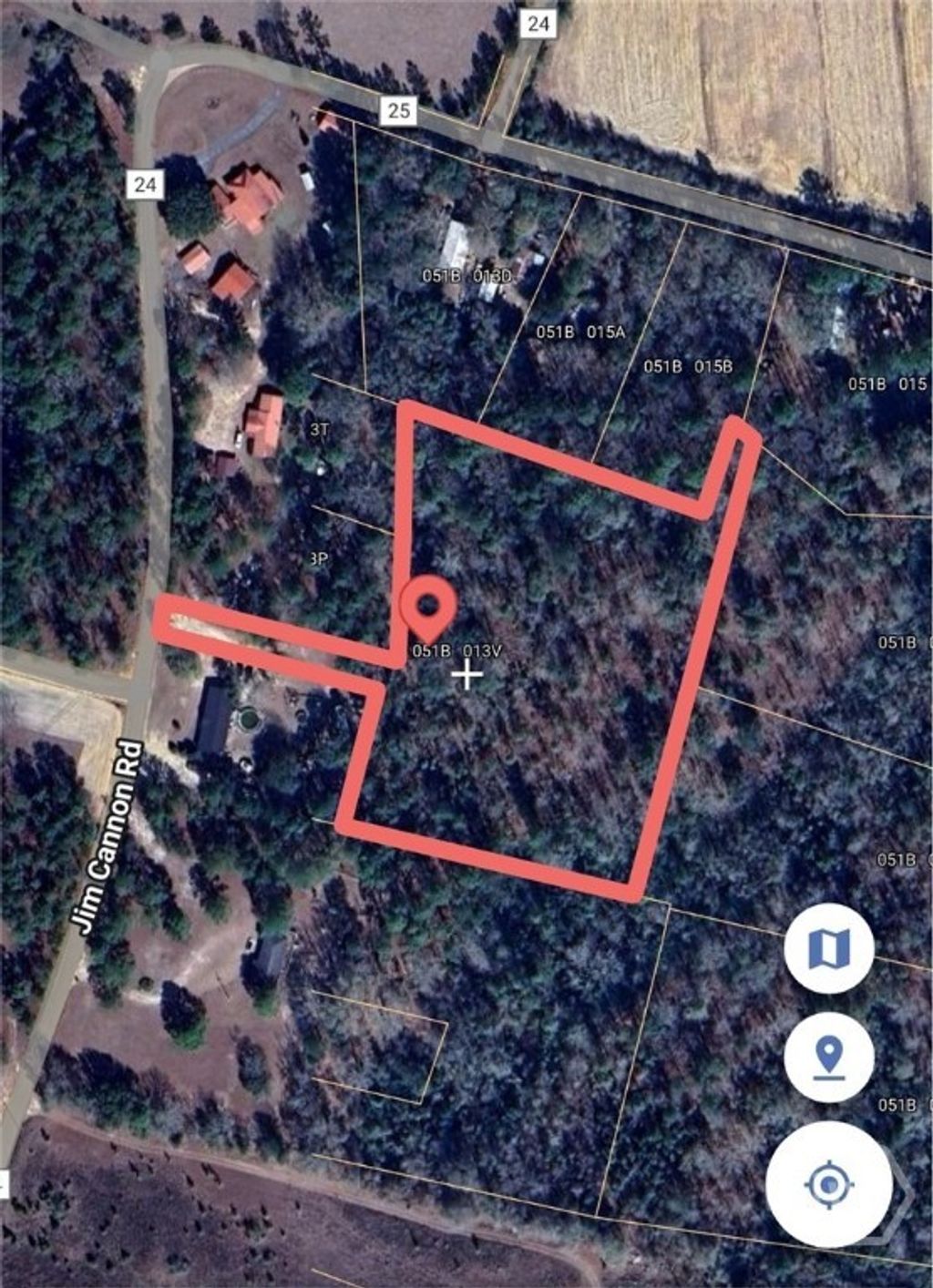
Task: Select route marker 24 at top
Action: pos(538,23)
